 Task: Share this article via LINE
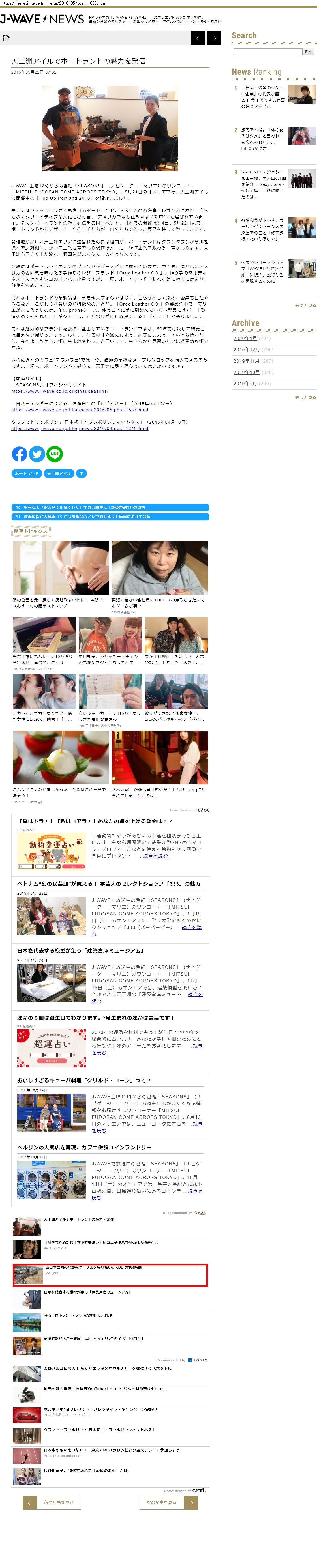54,453
